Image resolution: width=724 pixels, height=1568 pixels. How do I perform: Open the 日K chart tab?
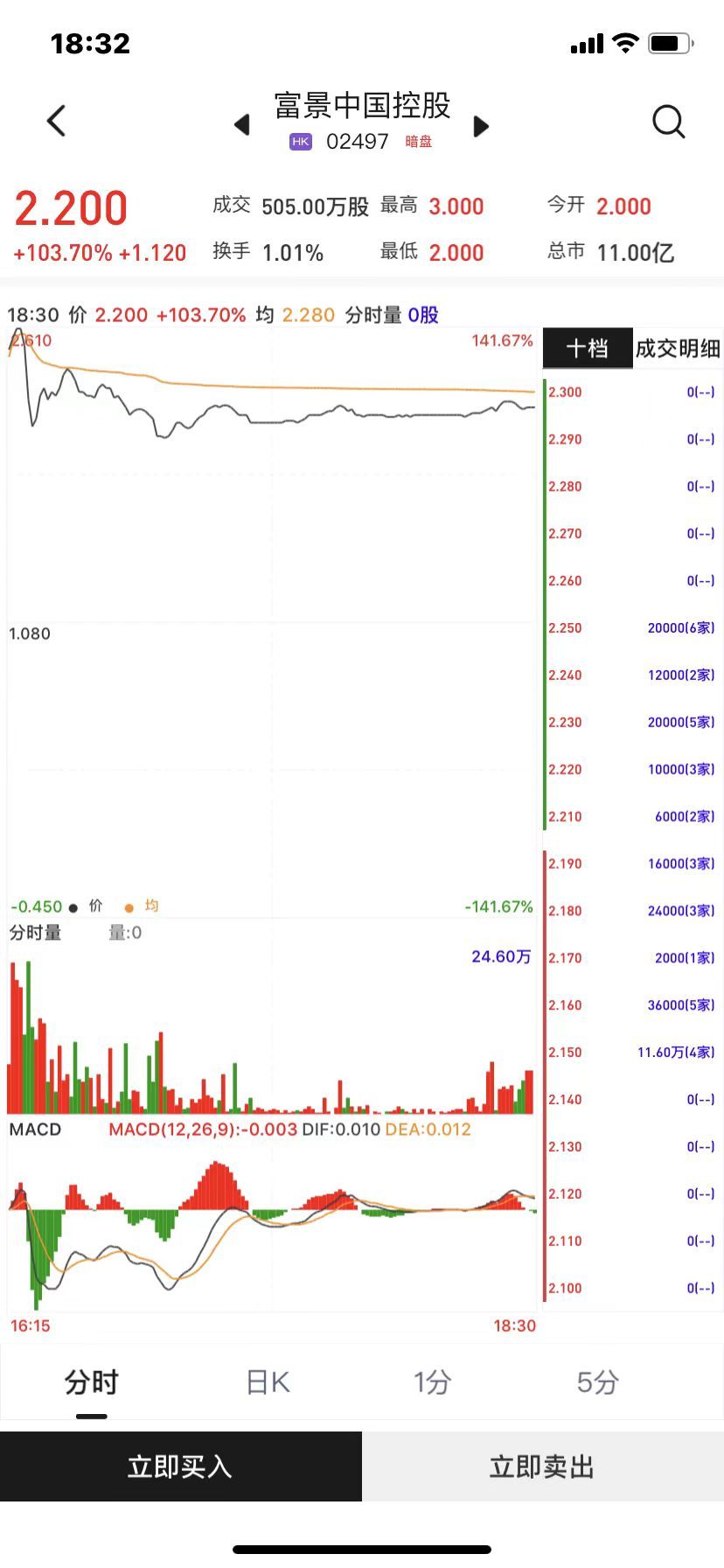click(x=268, y=1382)
